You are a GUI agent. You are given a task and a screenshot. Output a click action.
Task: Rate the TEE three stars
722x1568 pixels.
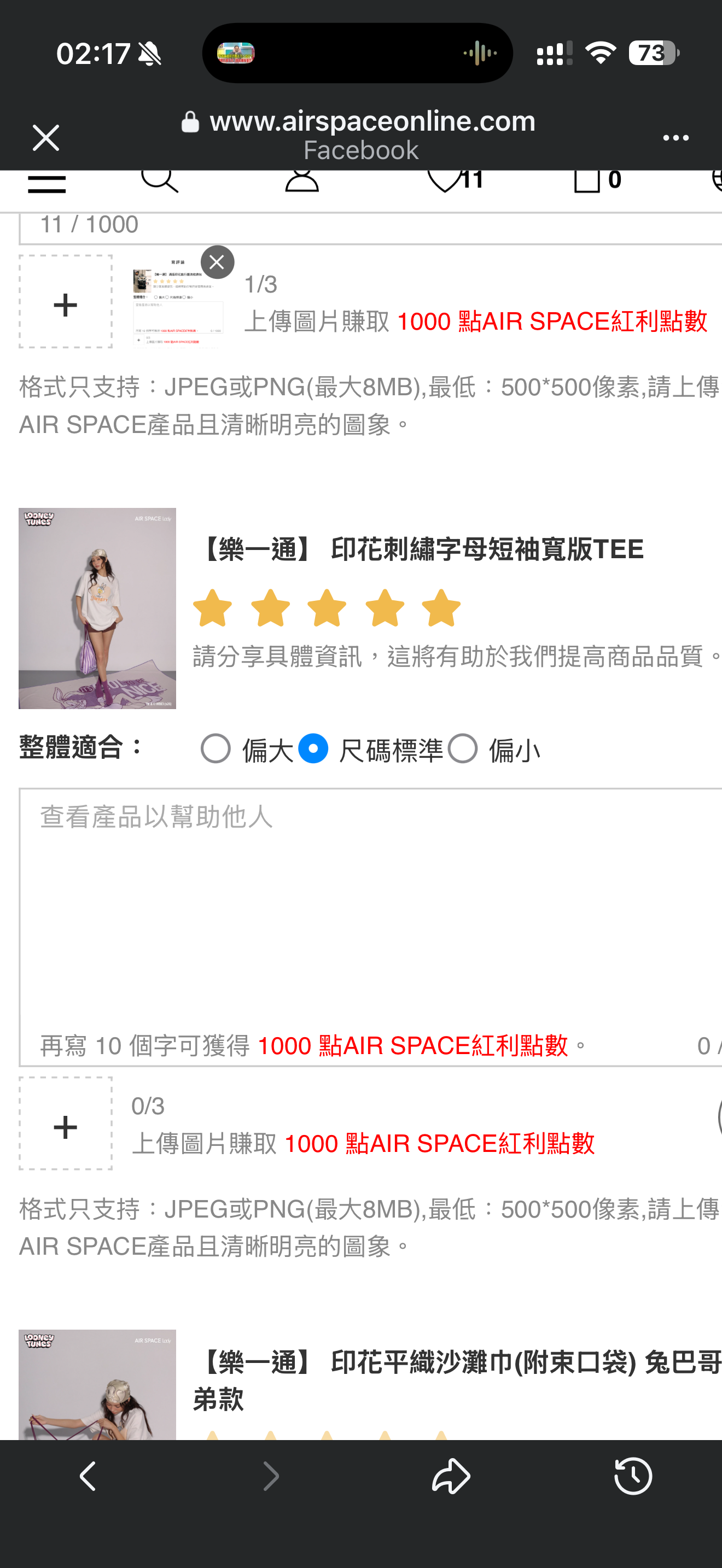click(327, 608)
